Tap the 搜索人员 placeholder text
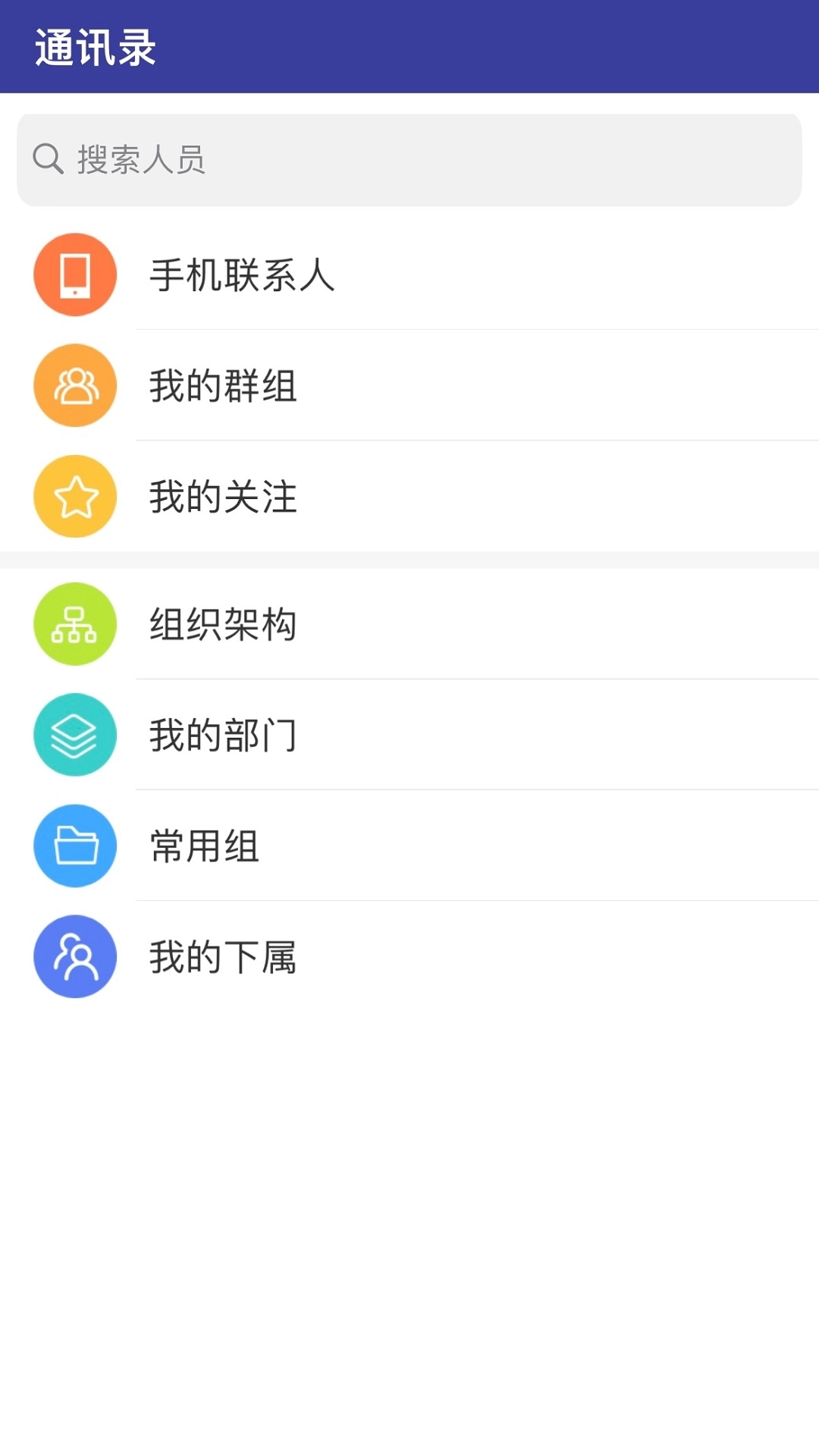 (140, 158)
